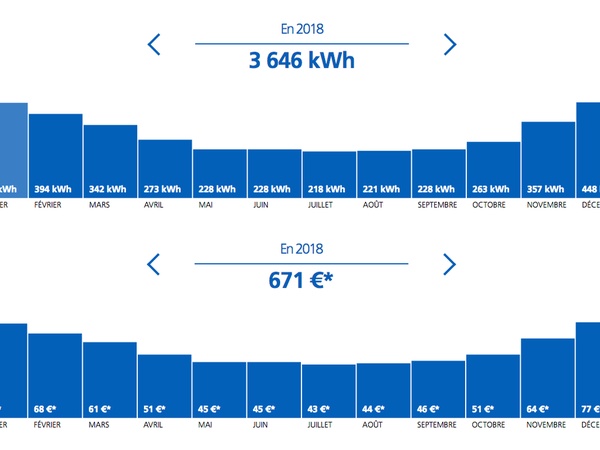Image resolution: width=600 pixels, height=450 pixels.
Task: Select the Juillet 218 kWh bar
Action: (329, 174)
